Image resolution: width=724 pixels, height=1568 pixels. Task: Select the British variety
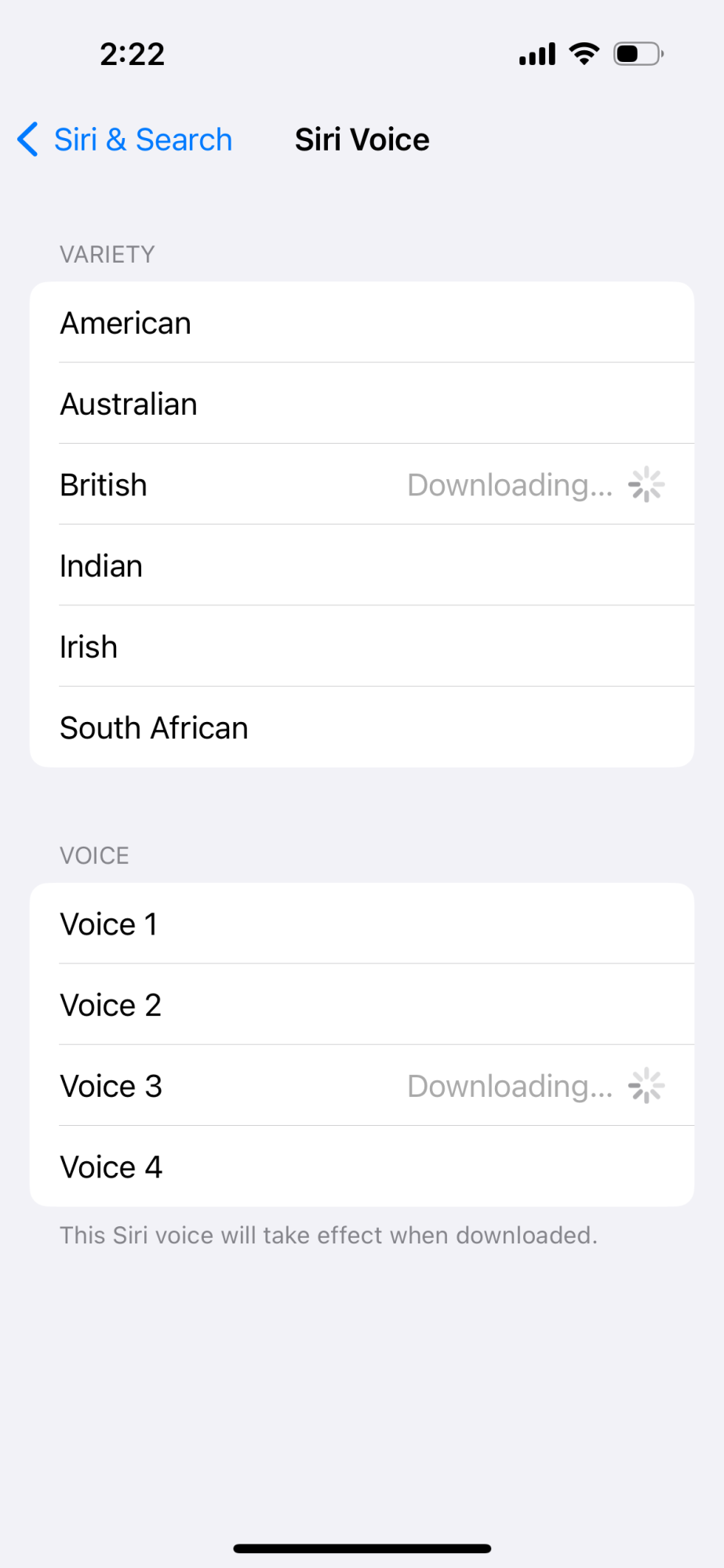point(361,485)
